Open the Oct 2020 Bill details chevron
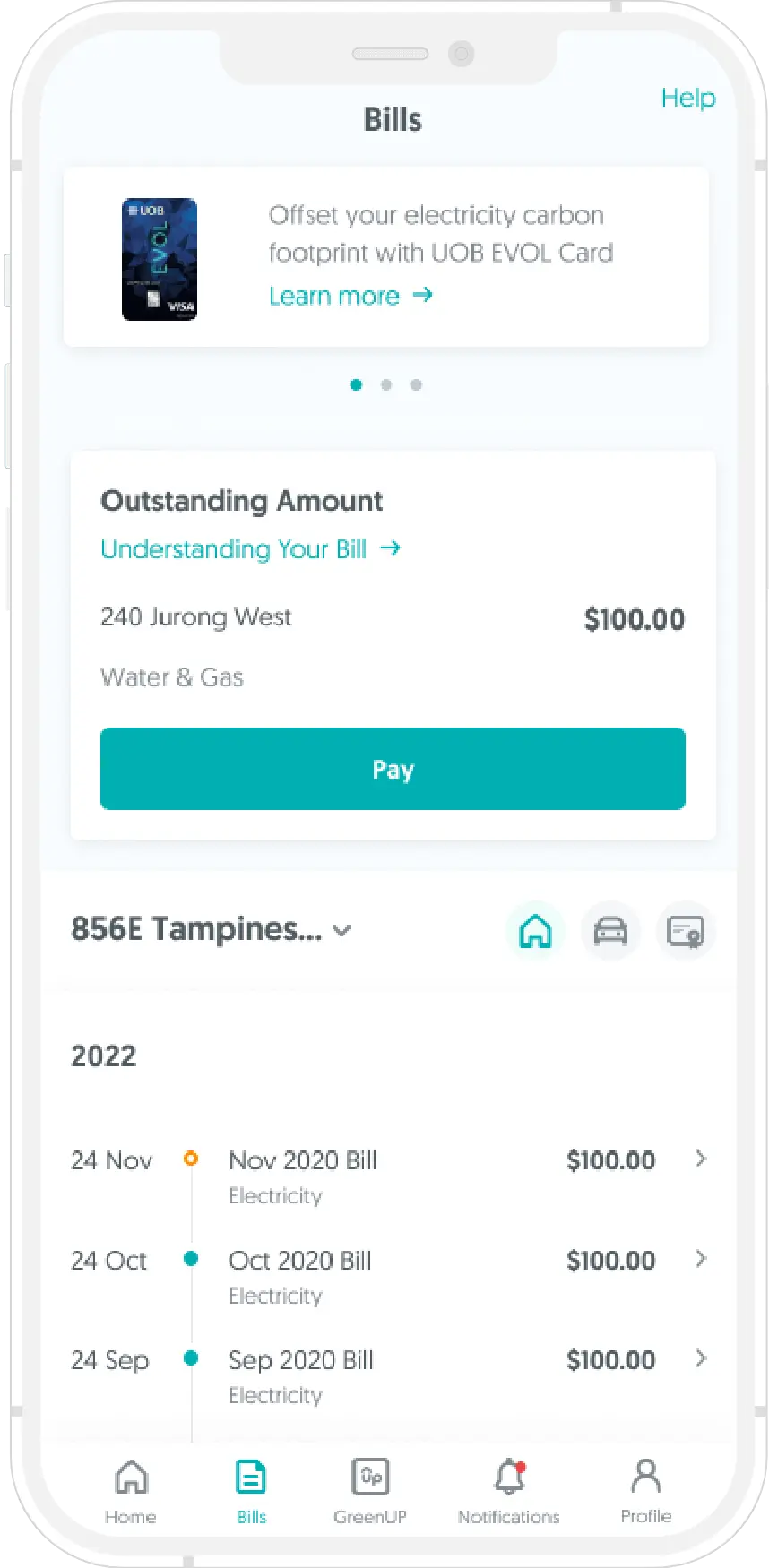 click(x=700, y=1259)
